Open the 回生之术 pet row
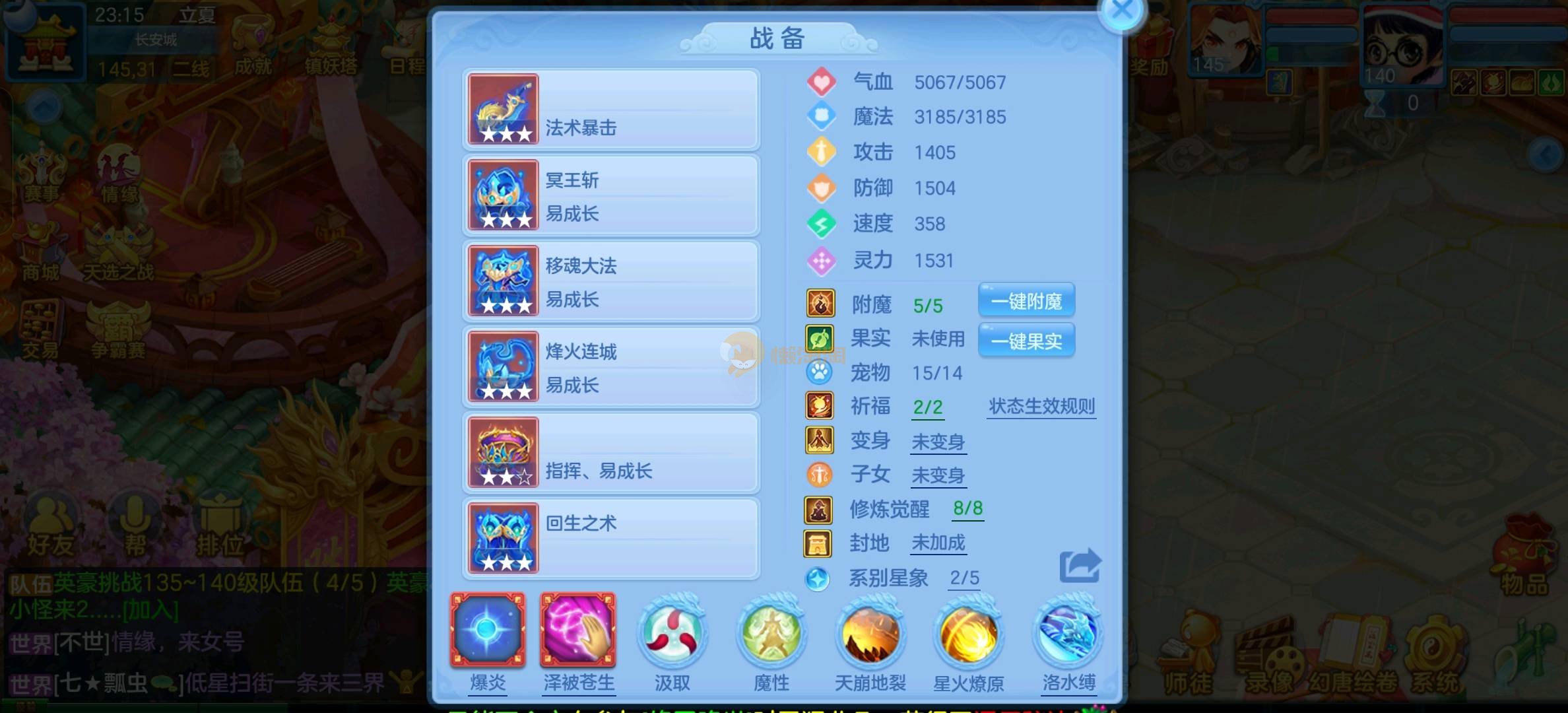The height and width of the screenshot is (713, 1568). pos(611,539)
